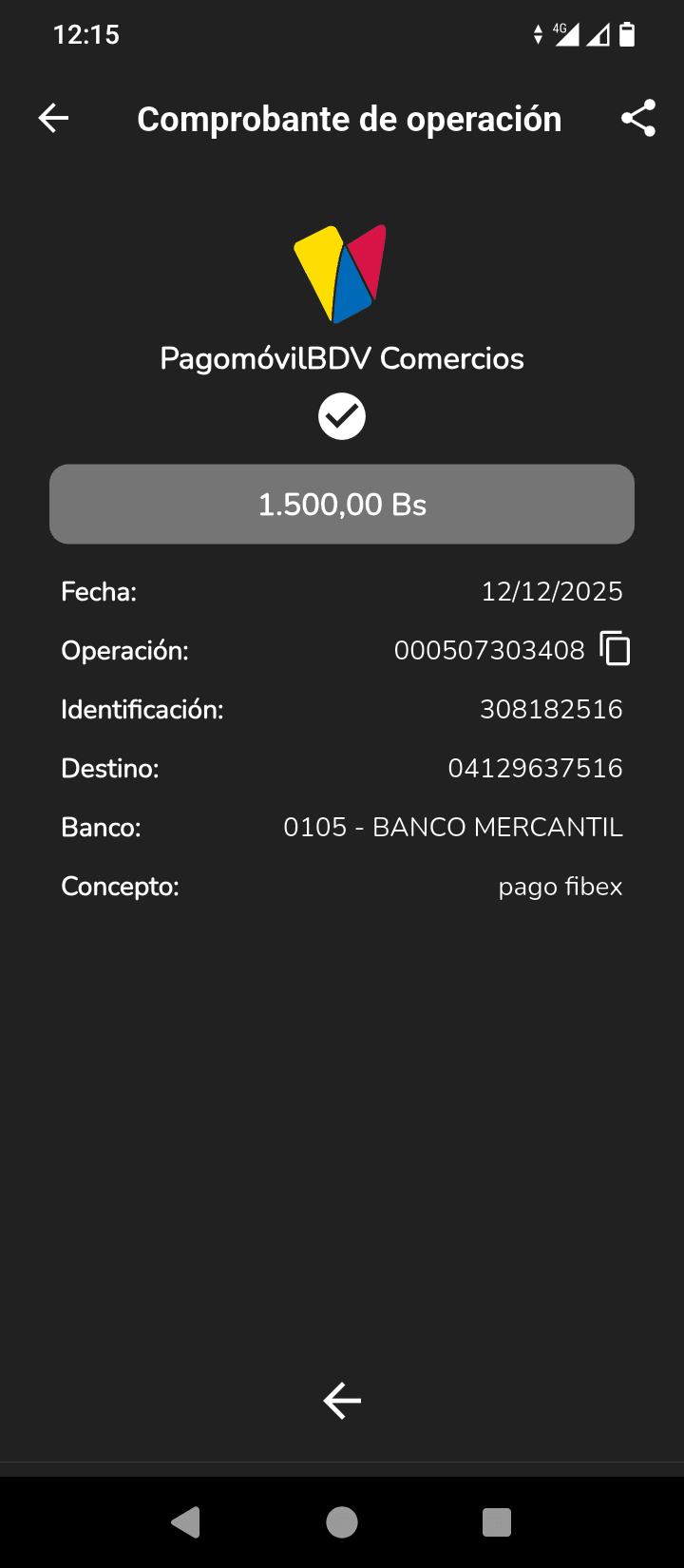Tap the back arrow at the screen bottom
This screenshot has height=1568, width=684.
(x=342, y=1401)
